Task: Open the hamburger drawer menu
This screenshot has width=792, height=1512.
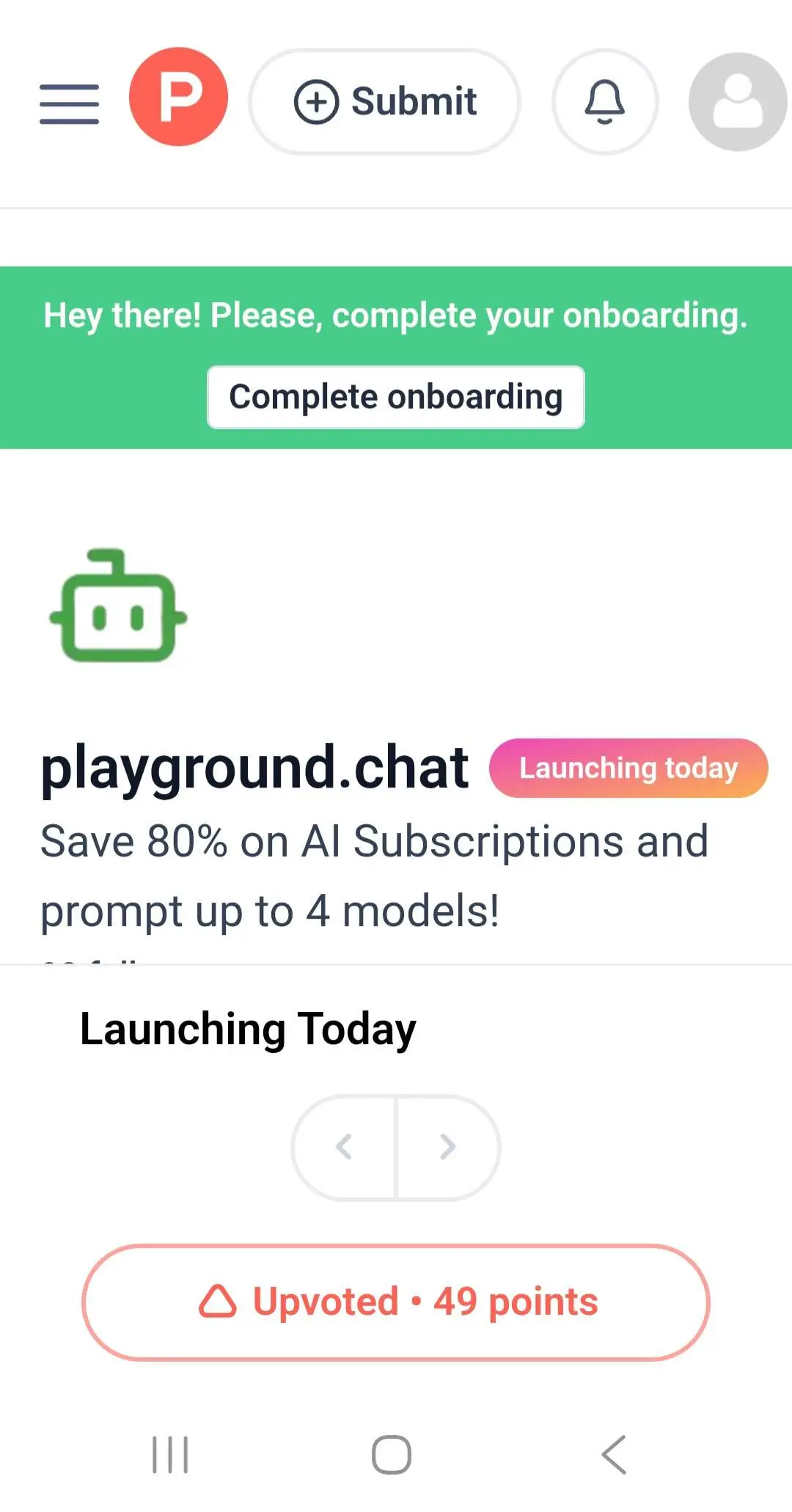Action: tap(69, 103)
